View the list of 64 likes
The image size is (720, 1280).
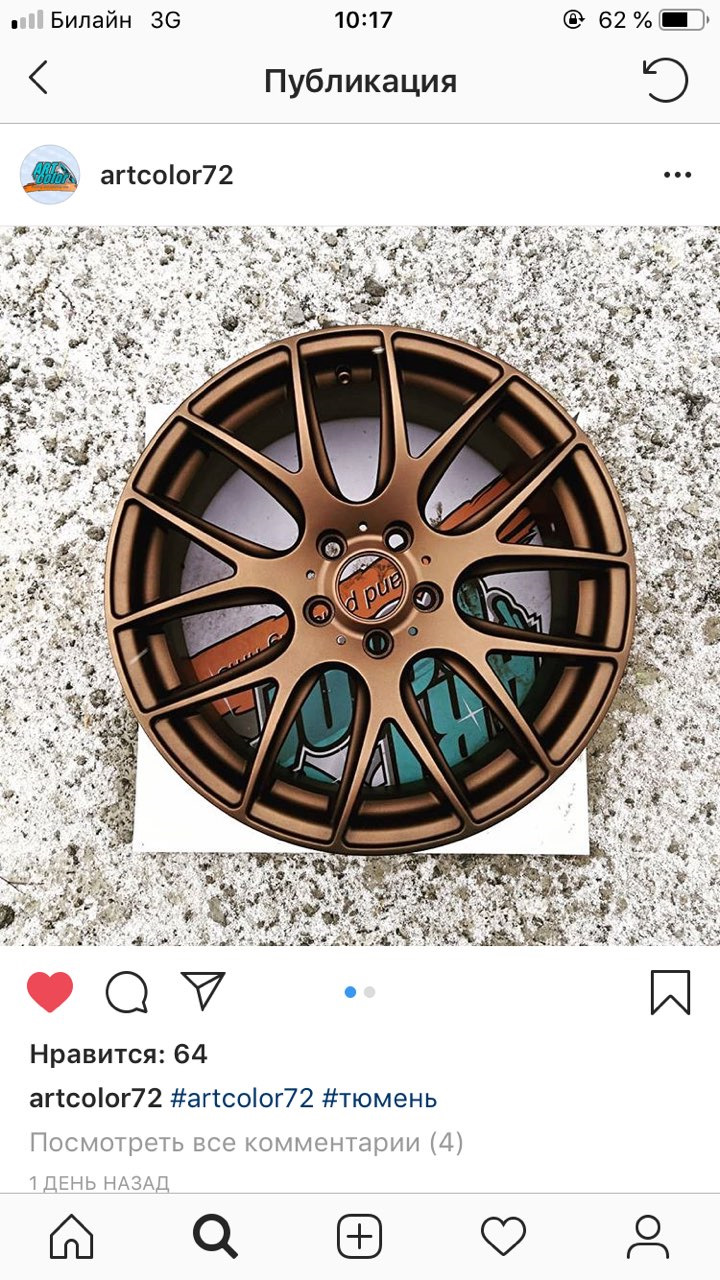(118, 1054)
